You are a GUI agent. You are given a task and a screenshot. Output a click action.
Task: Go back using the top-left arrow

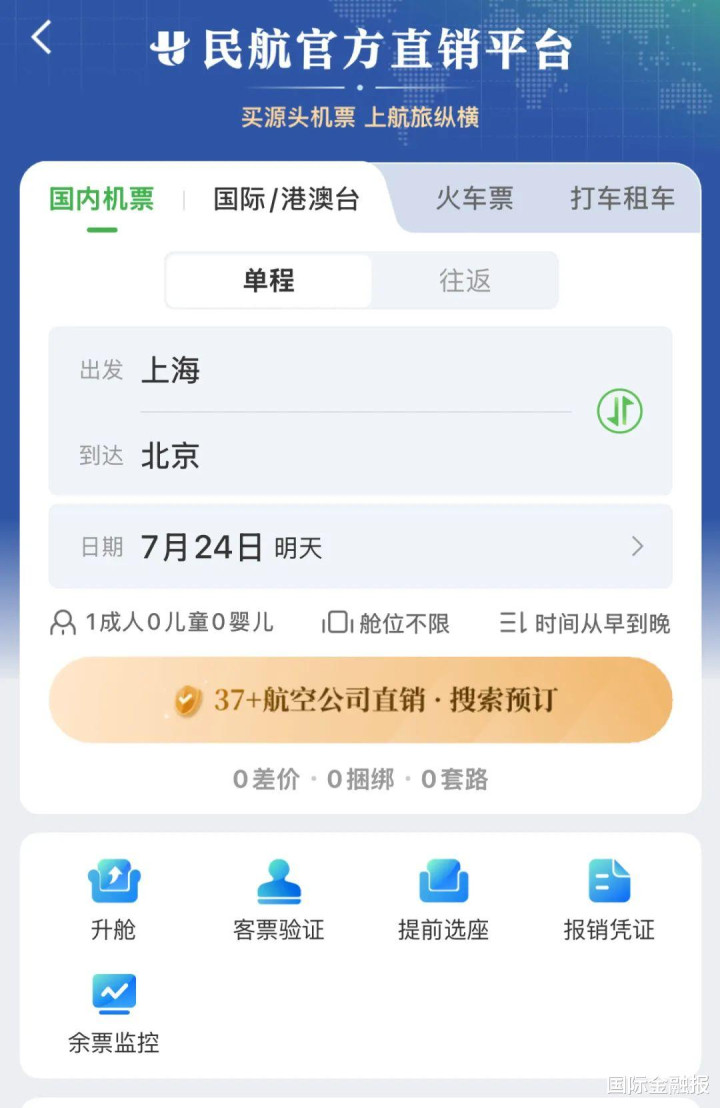pos(41,39)
